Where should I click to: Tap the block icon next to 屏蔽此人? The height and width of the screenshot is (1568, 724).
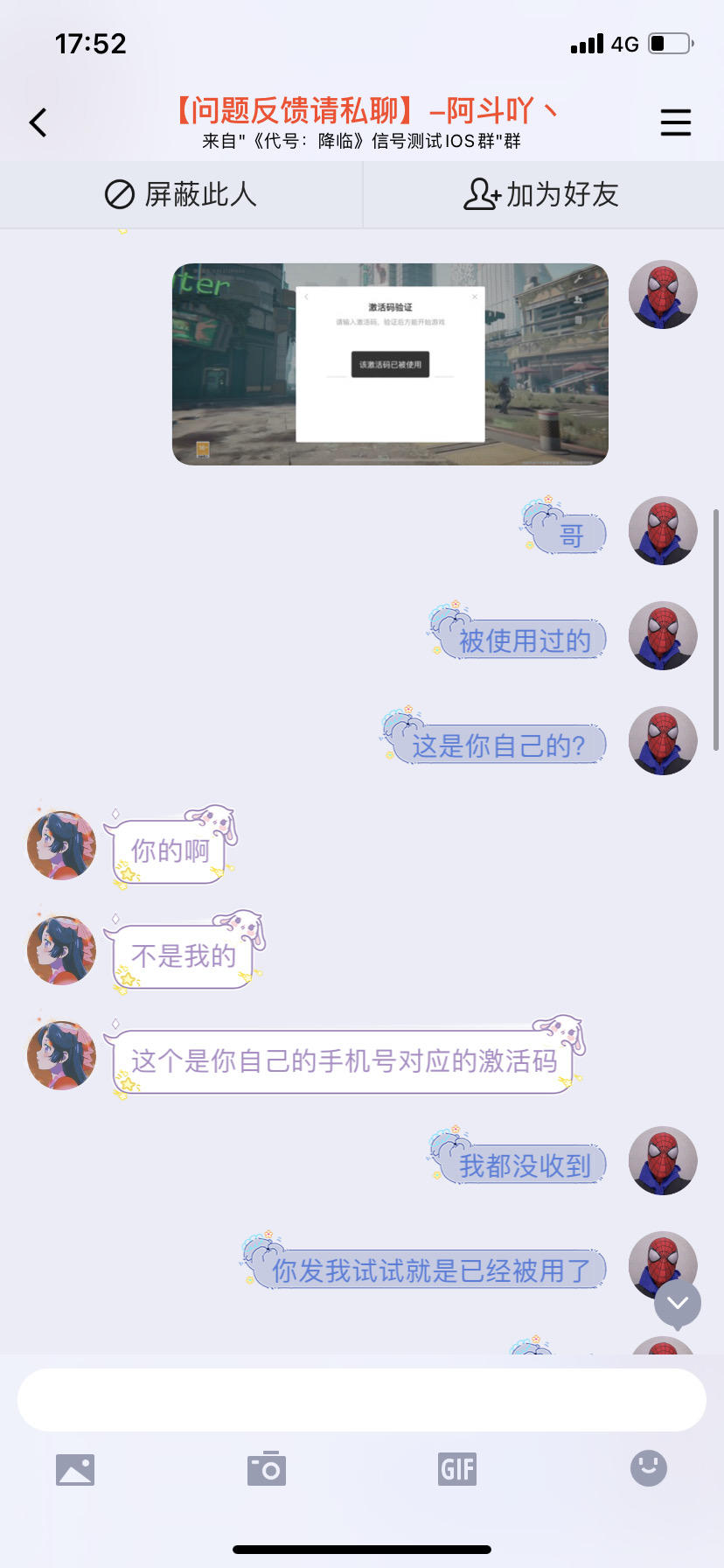tap(118, 195)
